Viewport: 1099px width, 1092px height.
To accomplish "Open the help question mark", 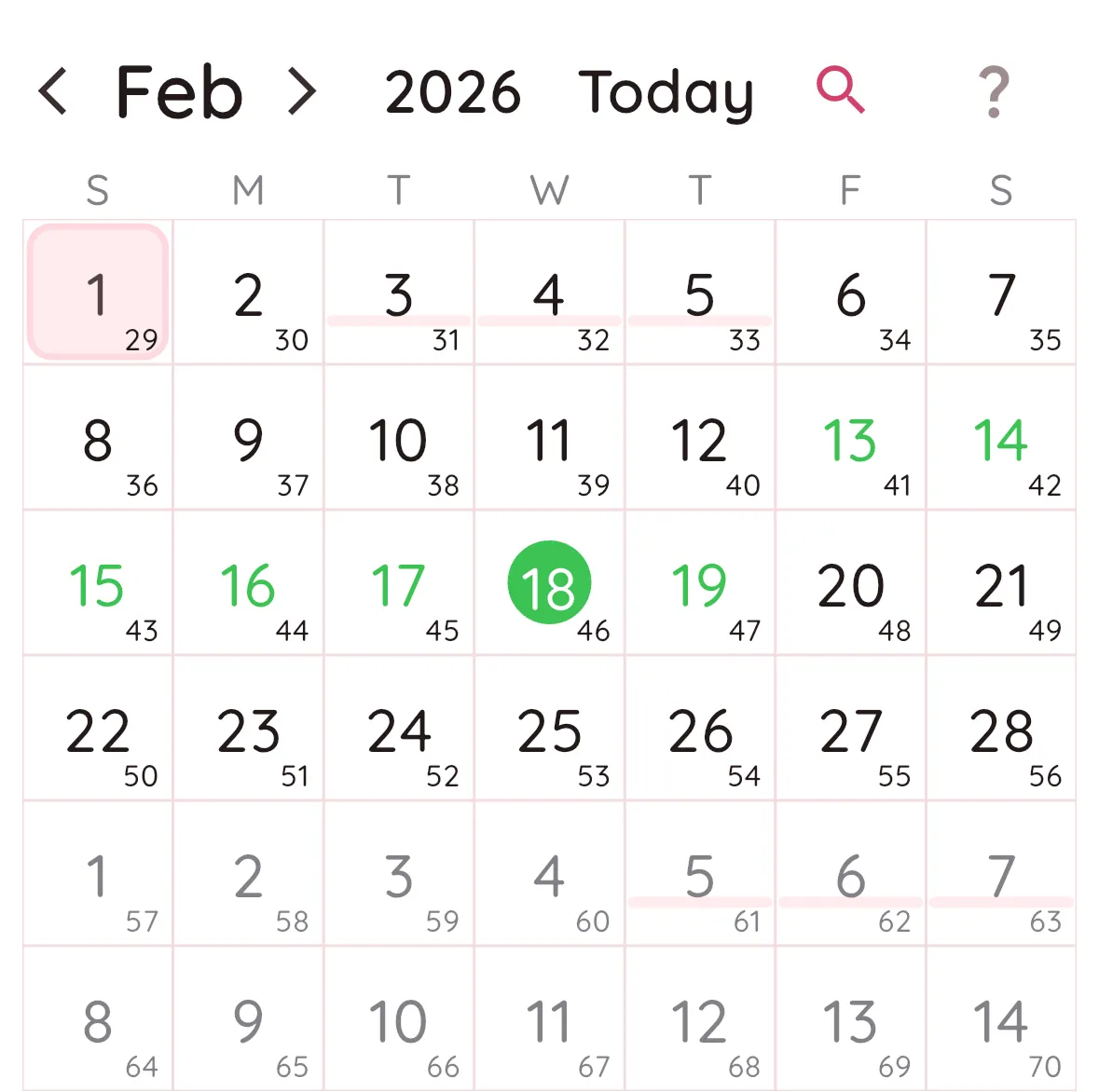I will 994,91.
